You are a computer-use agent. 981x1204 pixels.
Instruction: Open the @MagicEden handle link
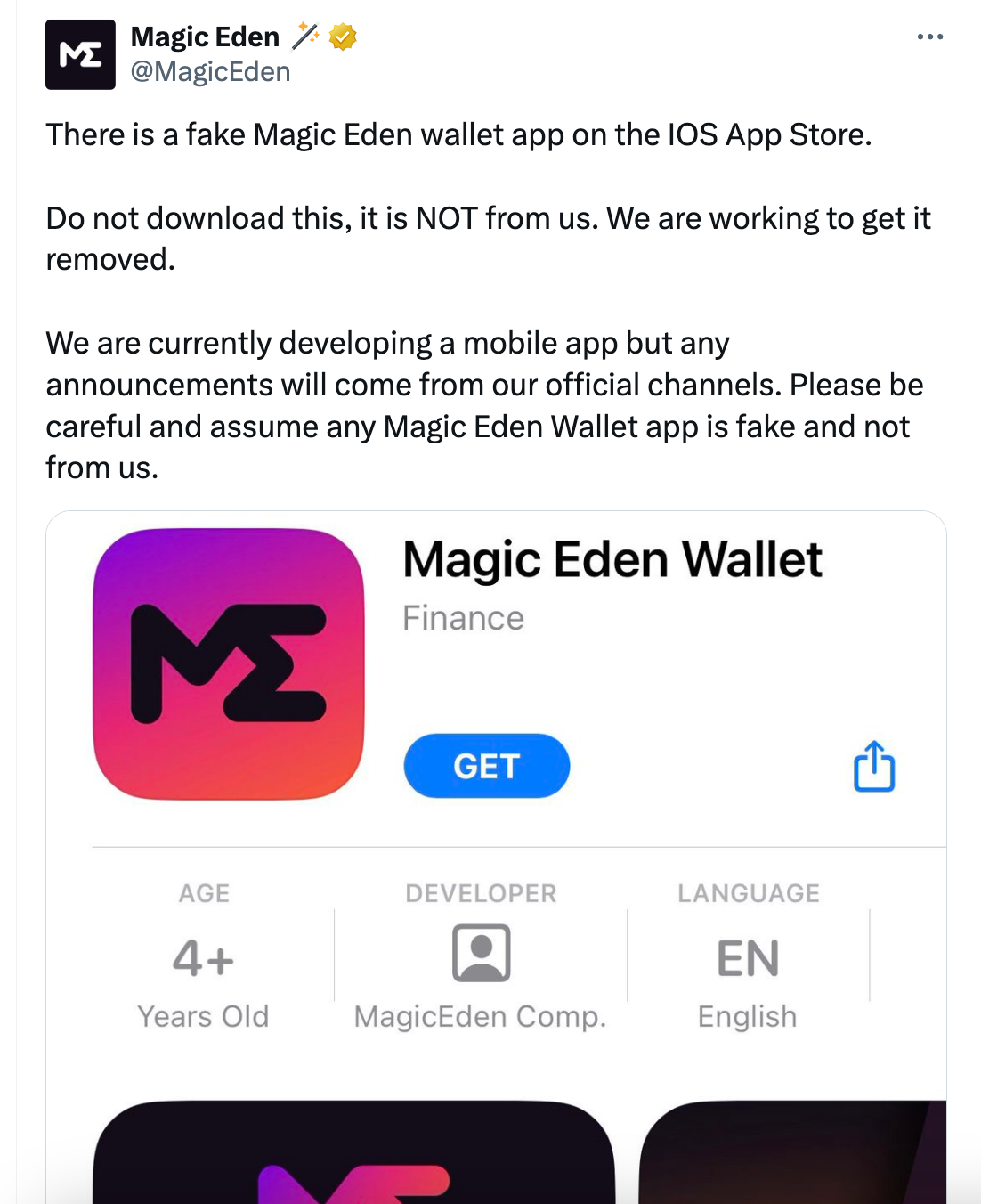point(210,72)
